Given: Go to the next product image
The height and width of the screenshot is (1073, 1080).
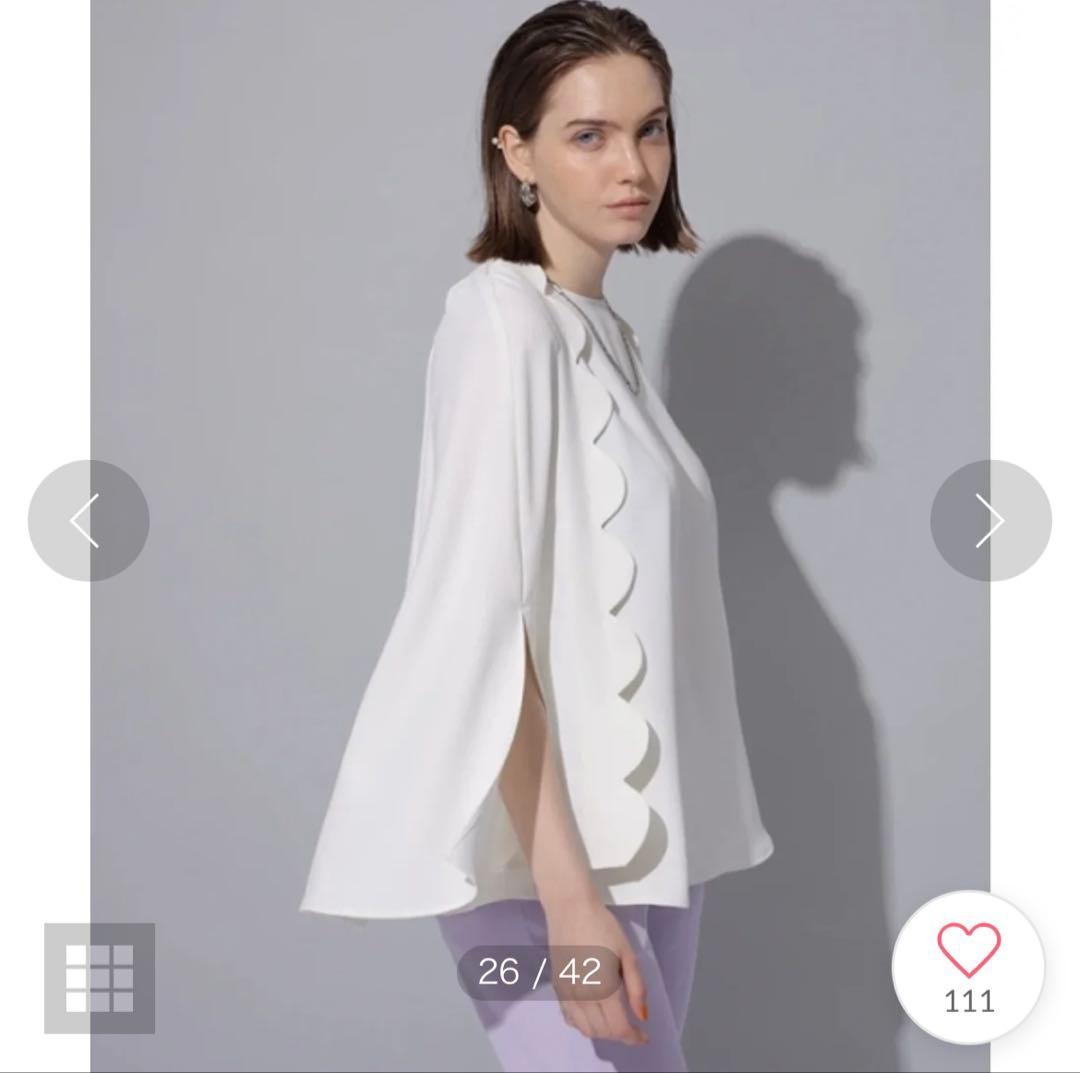Looking at the screenshot, I should [x=990, y=520].
